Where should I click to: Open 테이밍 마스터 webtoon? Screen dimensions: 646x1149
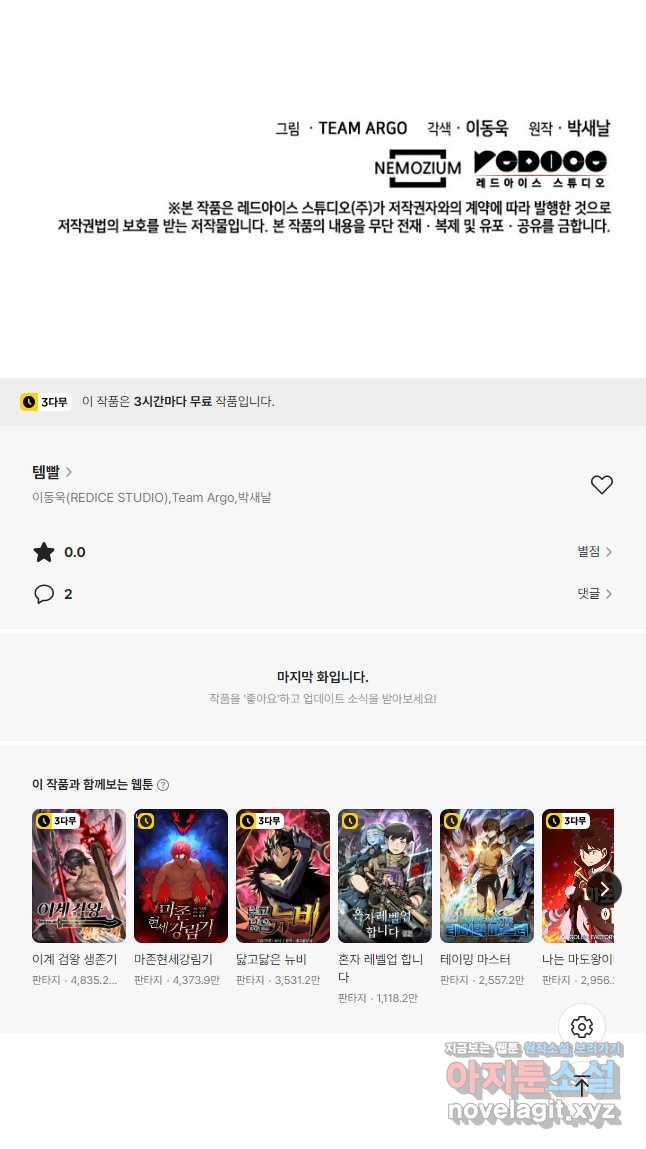(487, 877)
